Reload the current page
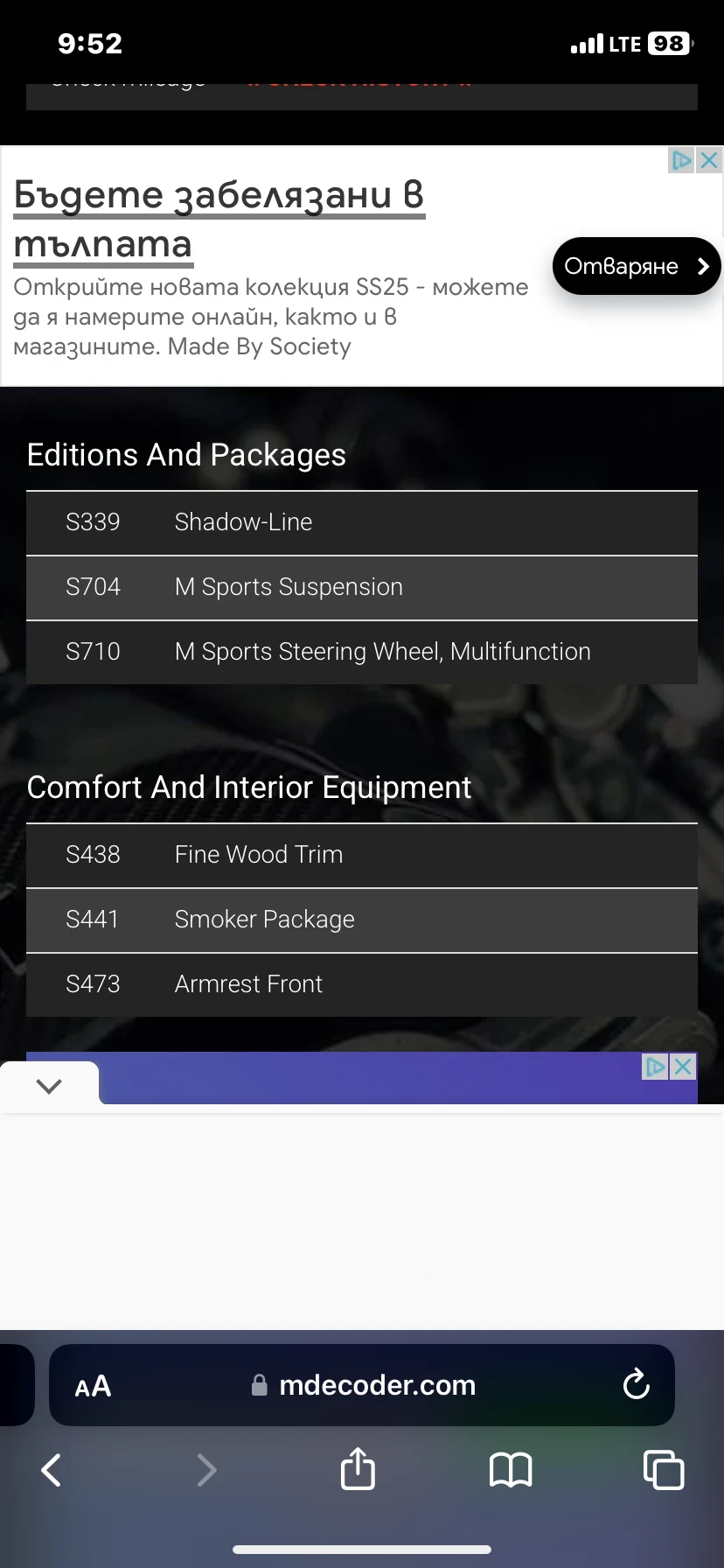This screenshot has width=724, height=1568. coord(636,1384)
